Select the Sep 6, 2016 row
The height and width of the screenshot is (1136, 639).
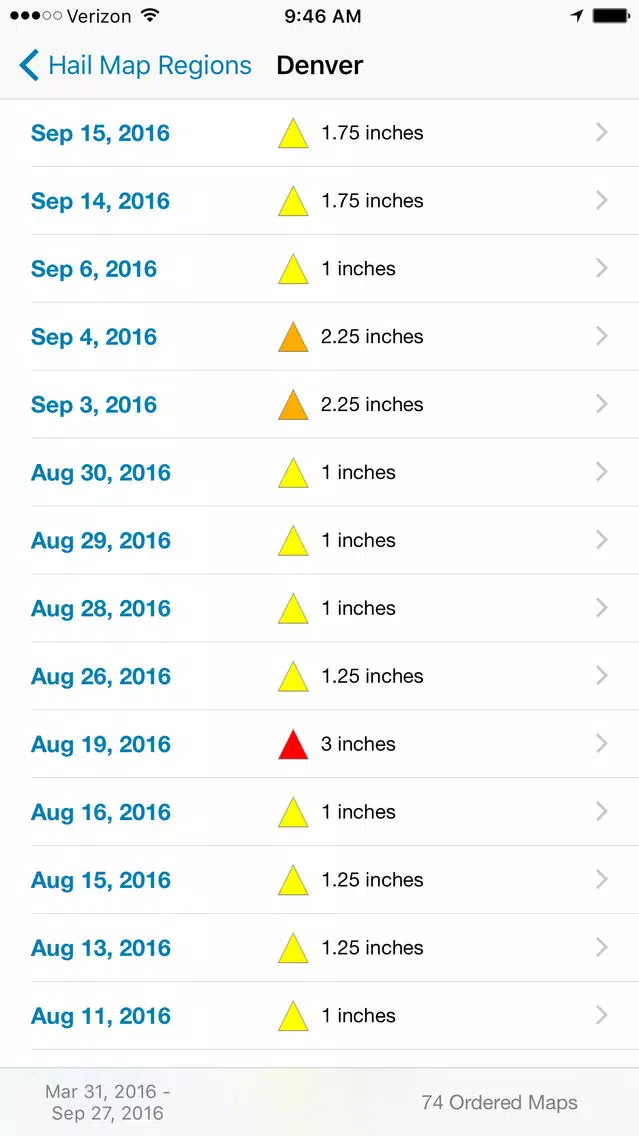tap(320, 269)
